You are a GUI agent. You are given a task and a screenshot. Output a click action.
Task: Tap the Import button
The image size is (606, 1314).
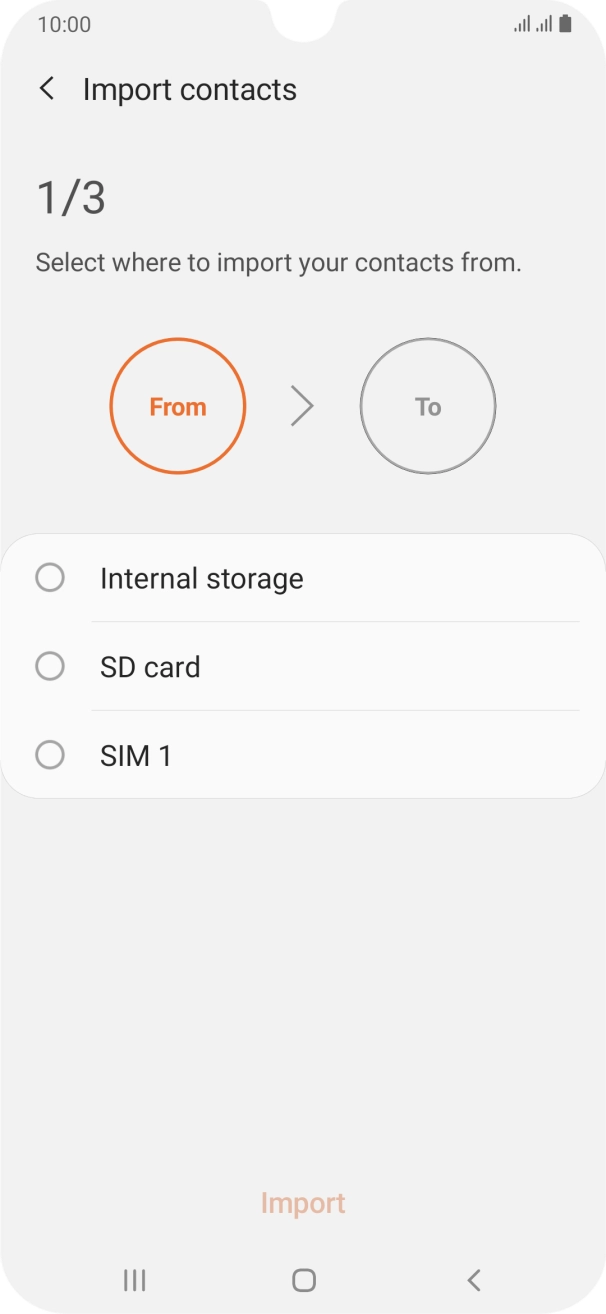click(x=303, y=1202)
